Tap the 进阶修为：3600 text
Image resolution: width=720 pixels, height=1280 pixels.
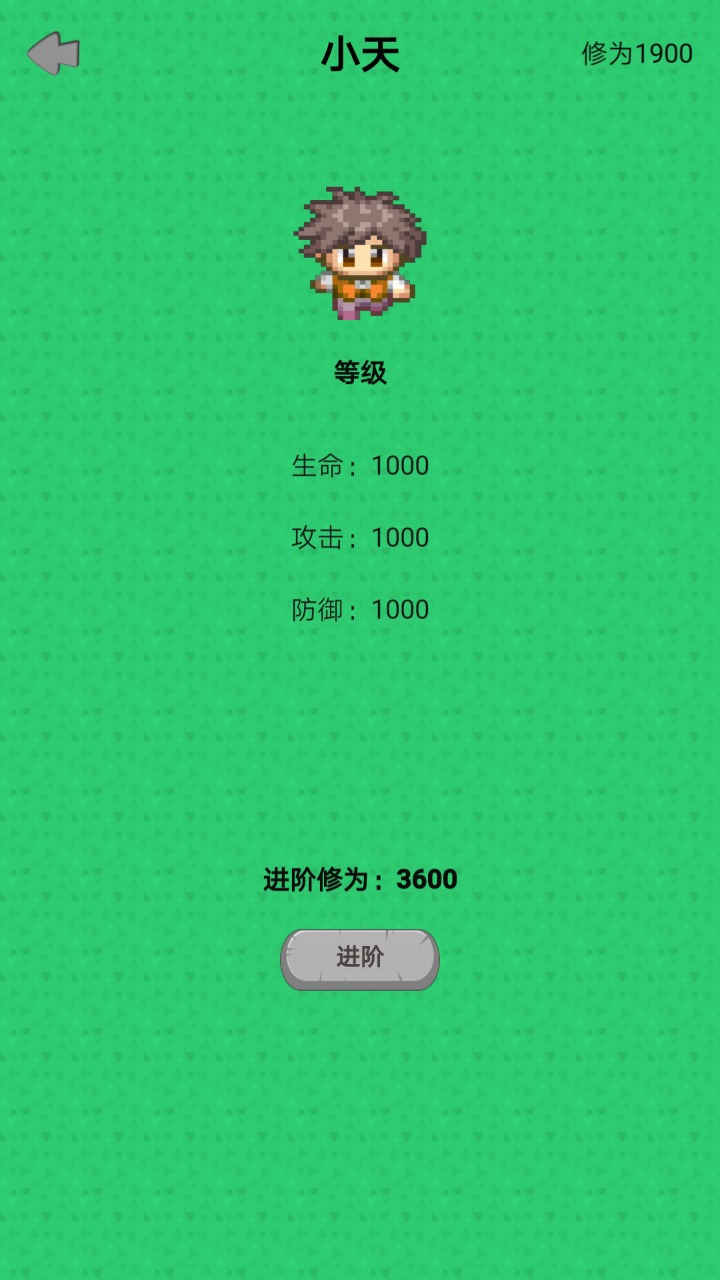tap(358, 880)
